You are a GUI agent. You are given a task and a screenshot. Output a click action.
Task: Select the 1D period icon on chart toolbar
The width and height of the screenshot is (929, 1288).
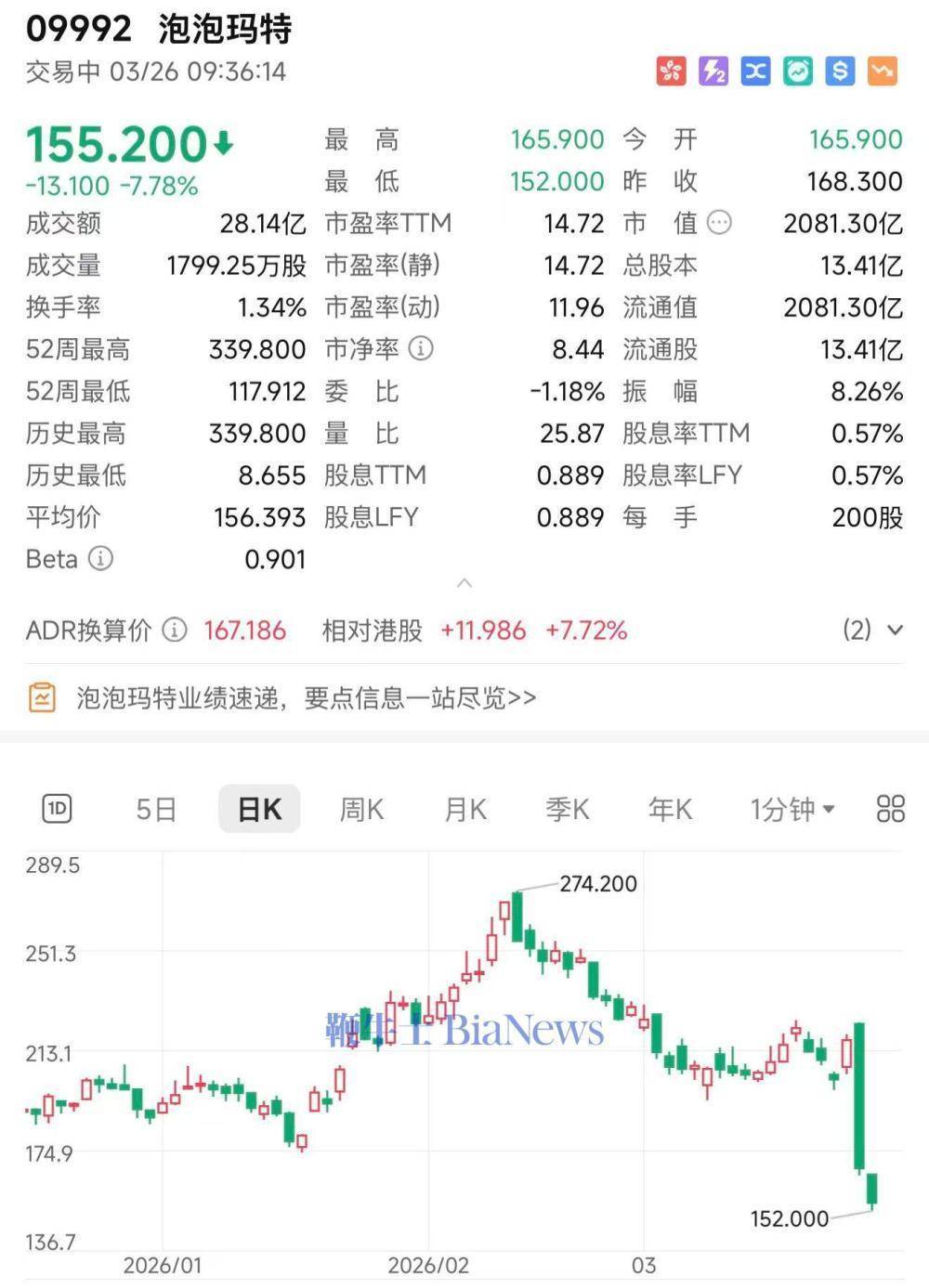point(58,809)
